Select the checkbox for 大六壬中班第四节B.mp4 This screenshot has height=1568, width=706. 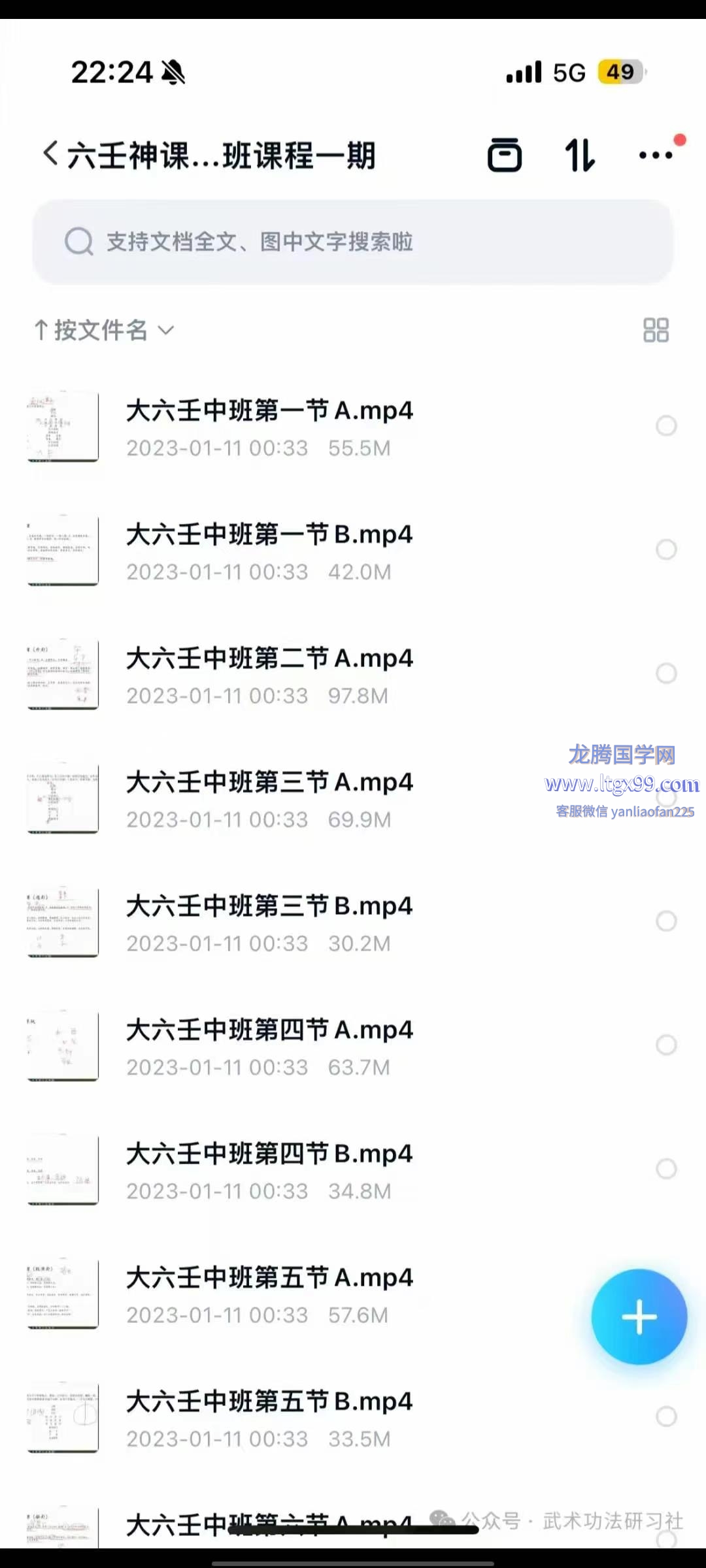coord(666,1169)
